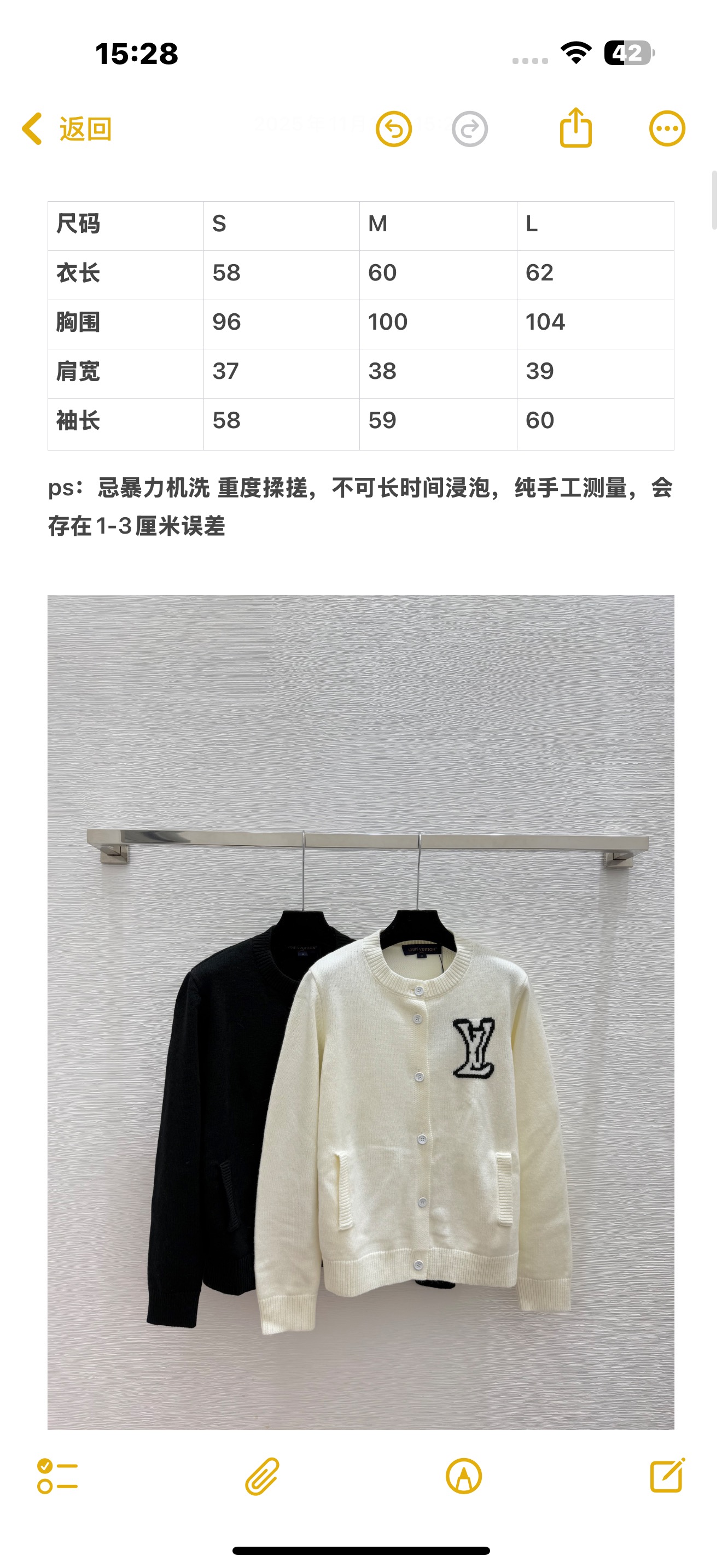722x1568 pixels.
Task: Add a checklist to the note
Action: pyautogui.click(x=57, y=1476)
